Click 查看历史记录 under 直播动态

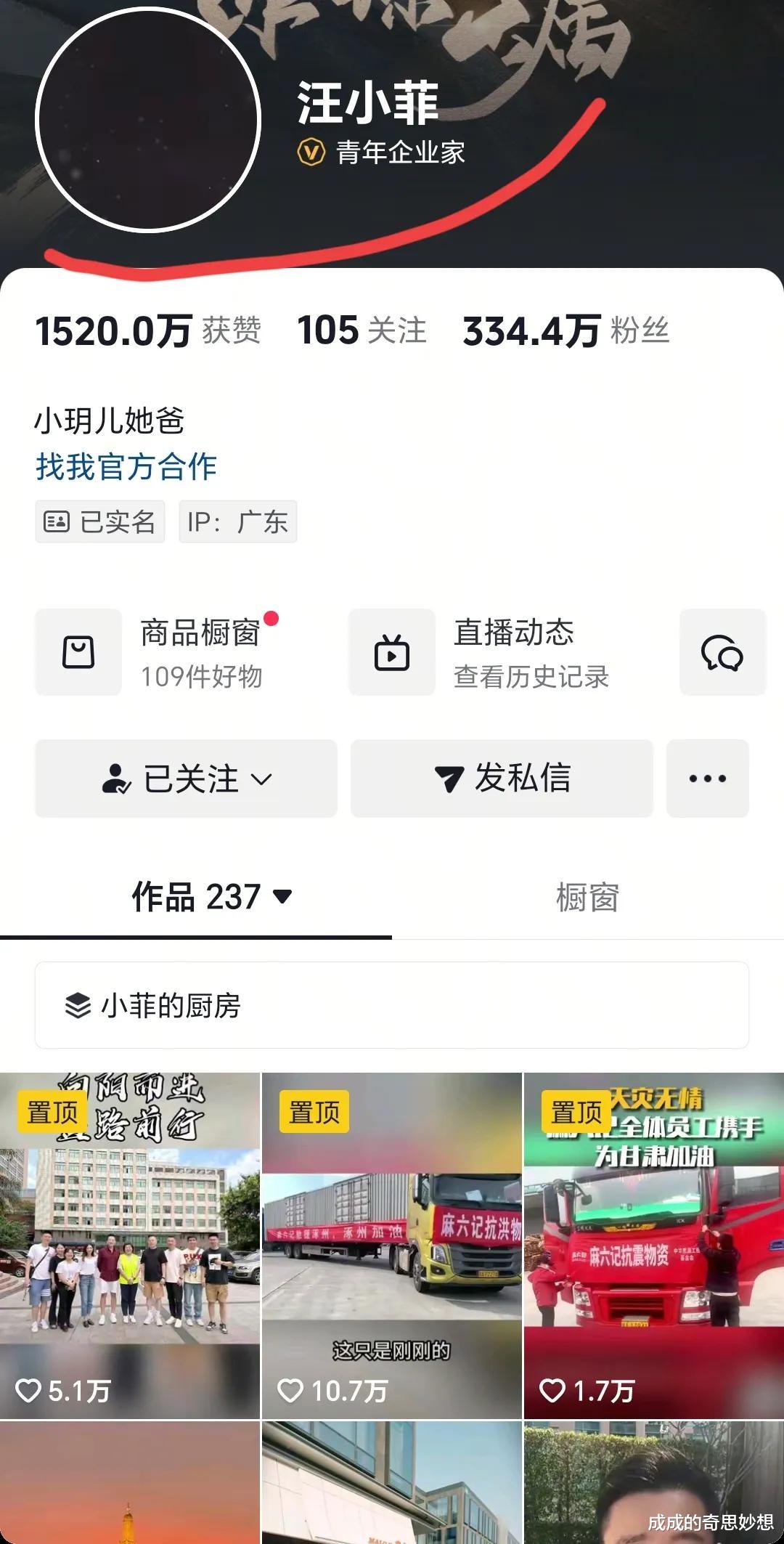531,677
